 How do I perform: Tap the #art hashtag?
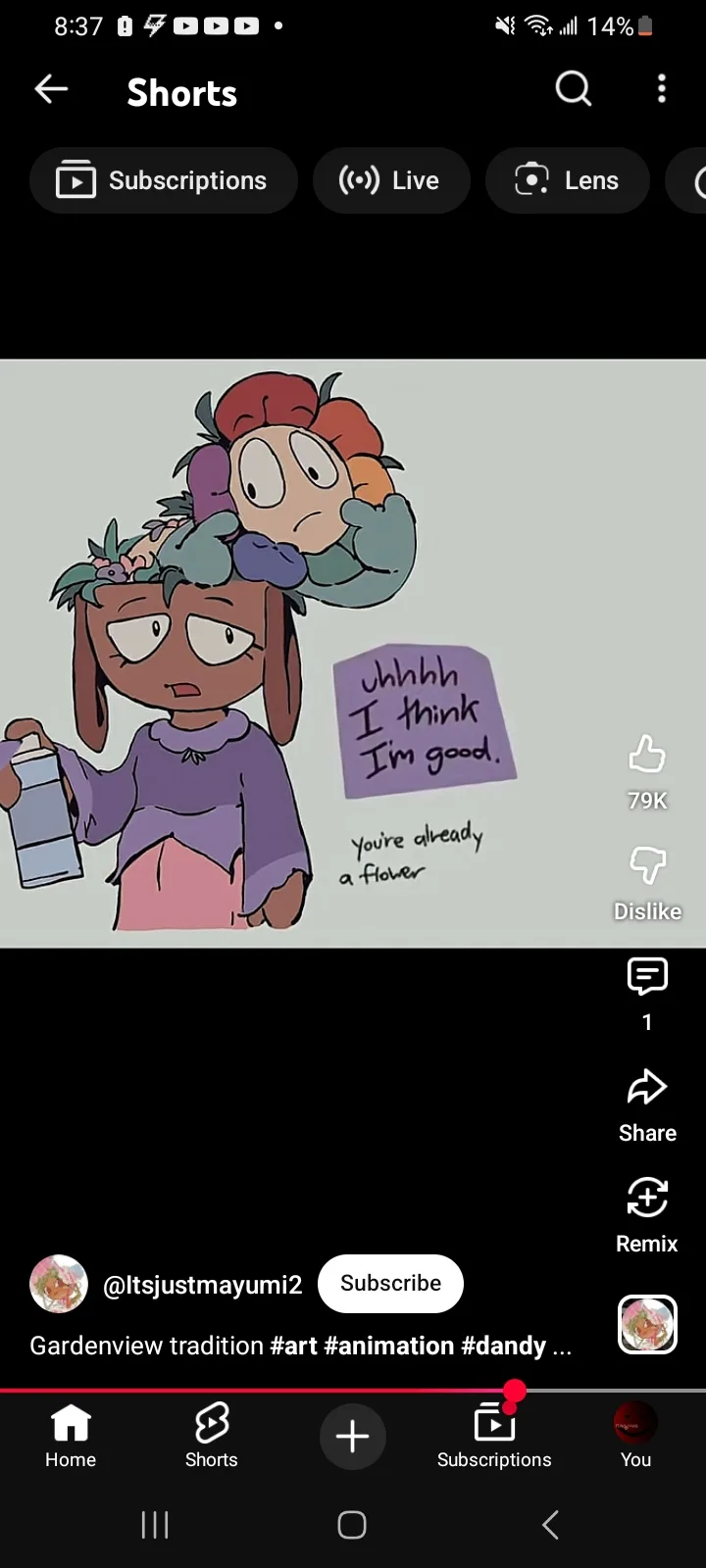tap(293, 1346)
